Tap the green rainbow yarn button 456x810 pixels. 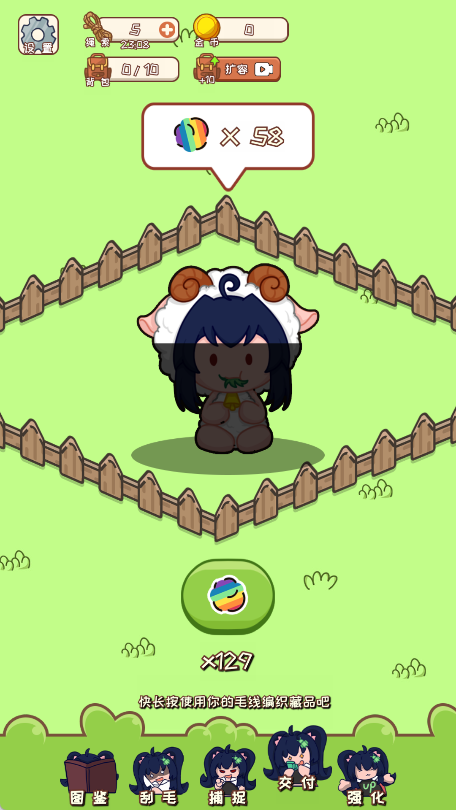click(228, 596)
